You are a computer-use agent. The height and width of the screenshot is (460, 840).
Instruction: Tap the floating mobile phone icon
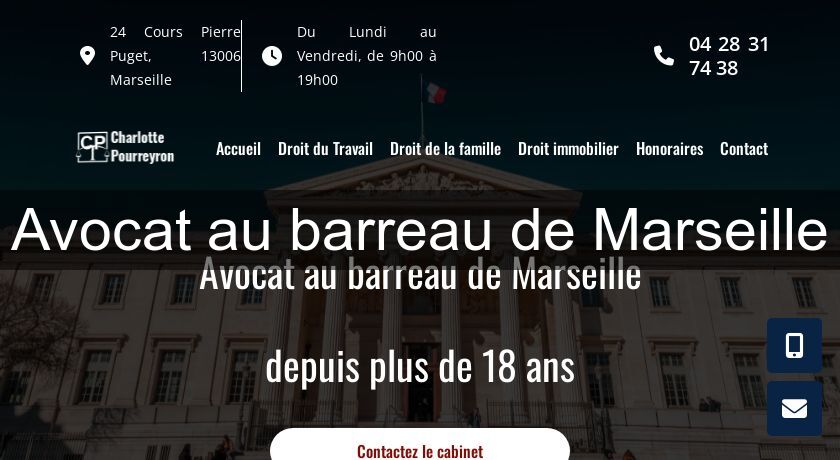(794, 346)
